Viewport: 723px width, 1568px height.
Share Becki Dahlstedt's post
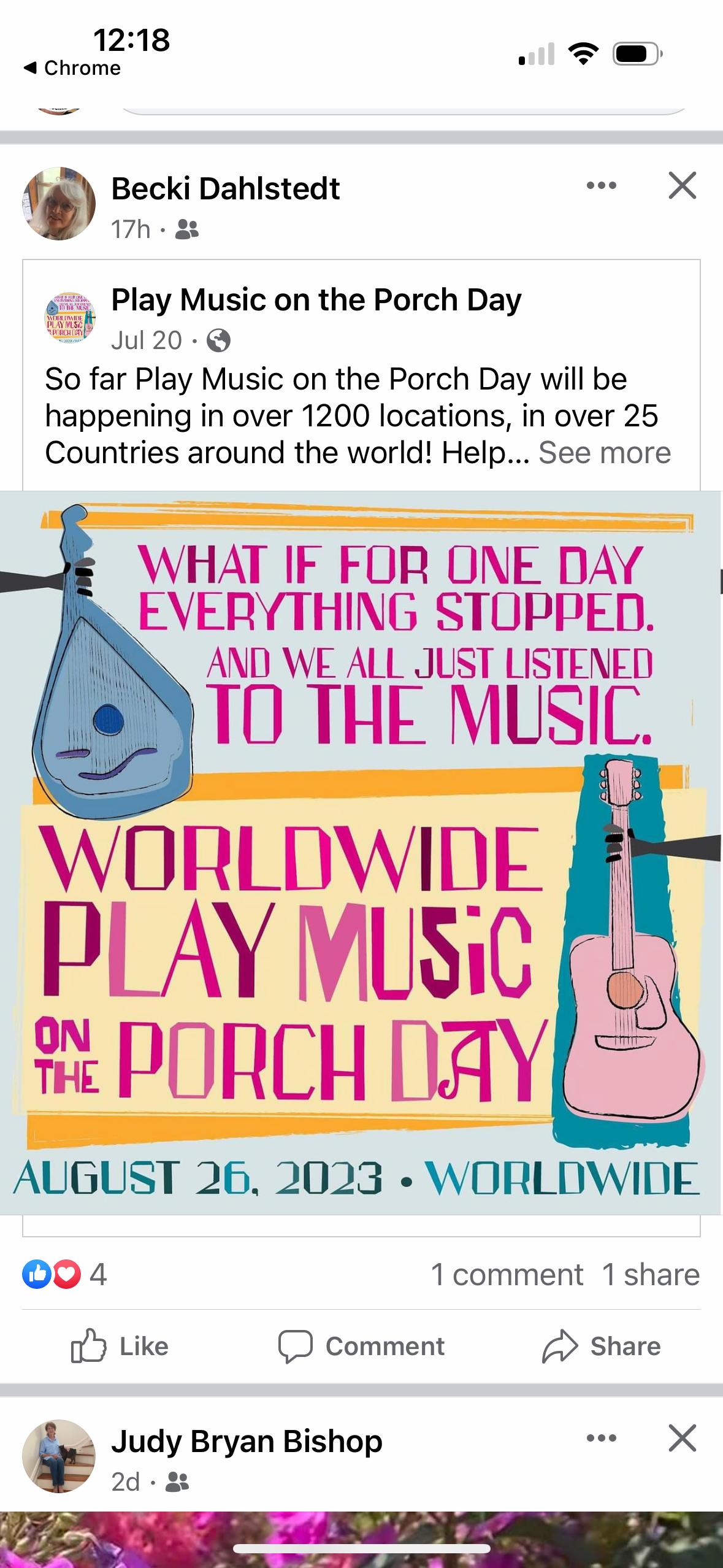[601, 1346]
